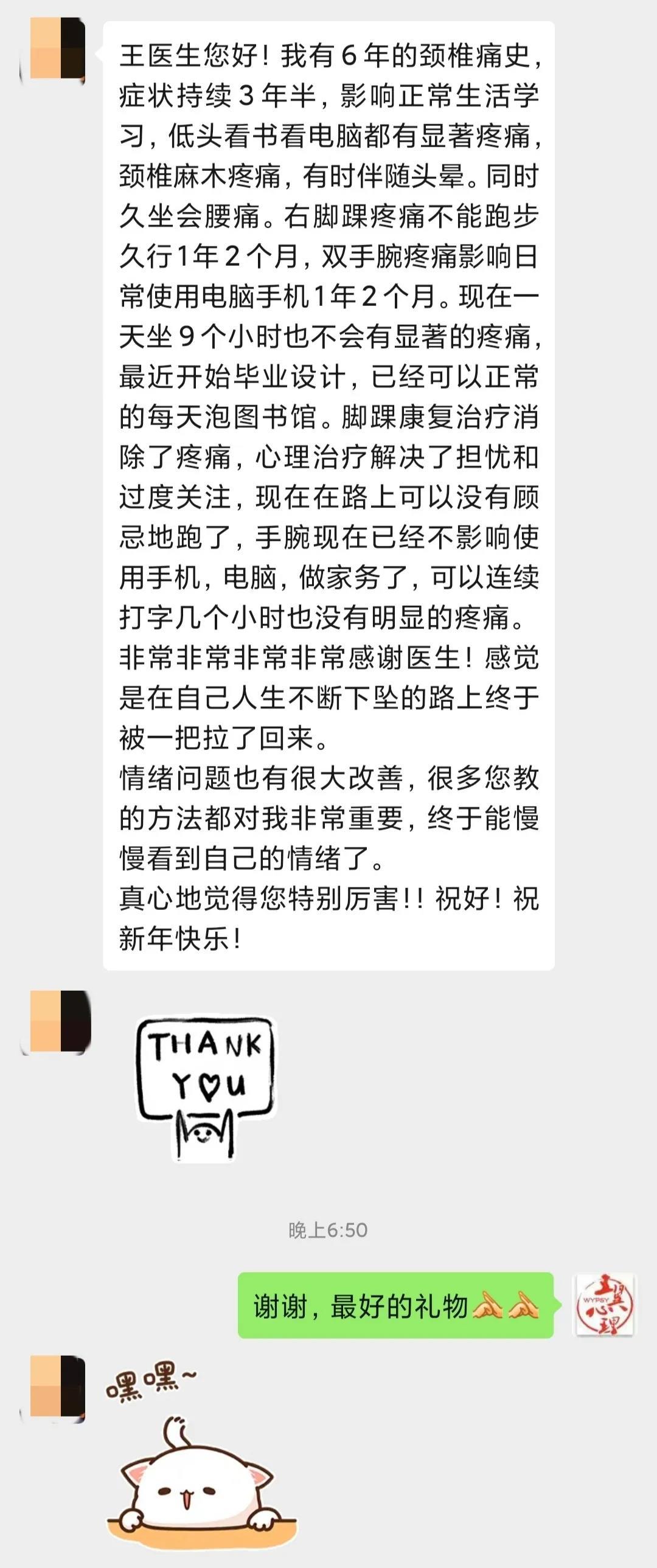Open the red seal avatar profile
Screen dimensions: 657x1568
[604, 1305]
